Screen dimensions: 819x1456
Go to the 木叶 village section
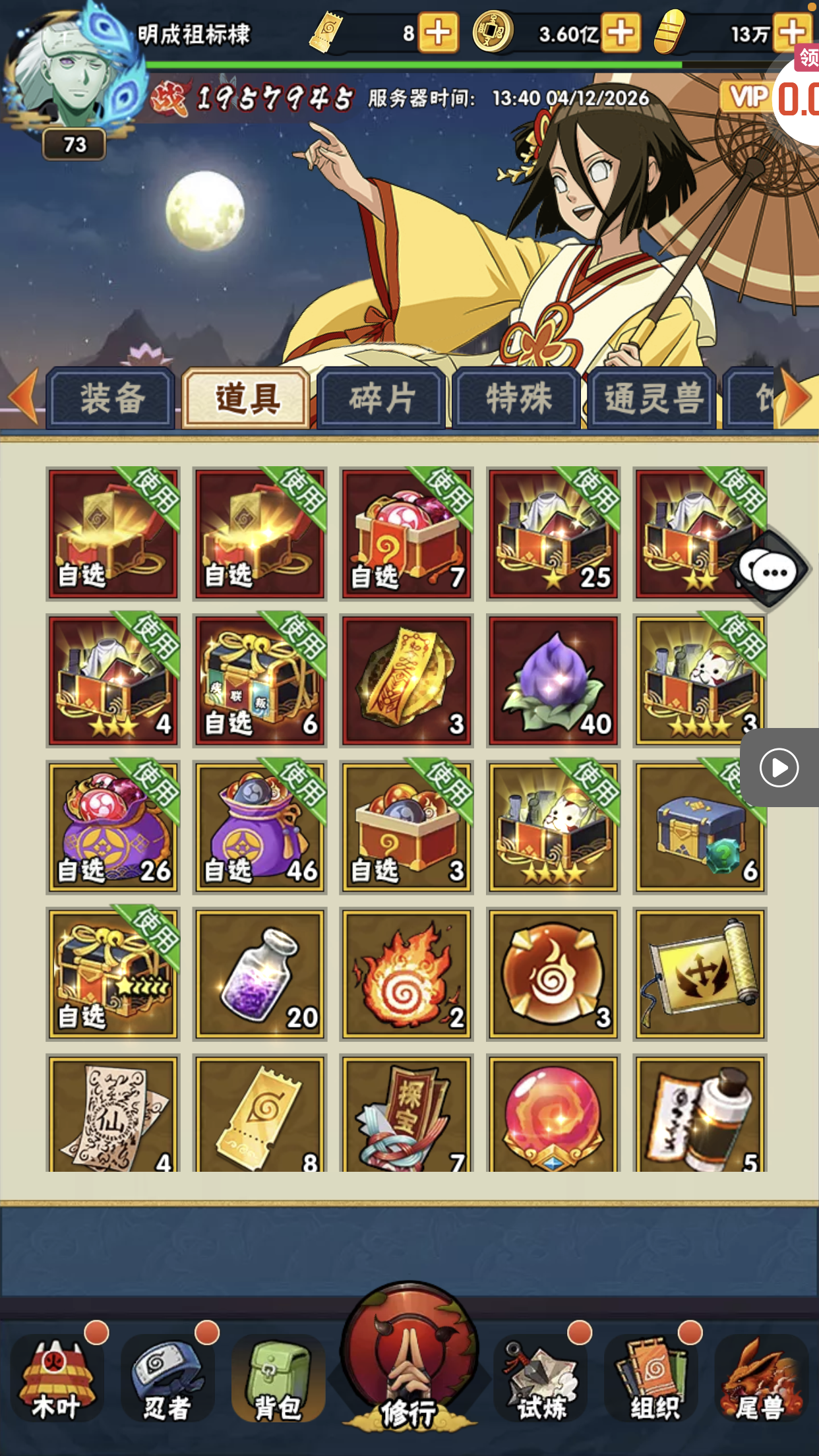pos(57,1380)
